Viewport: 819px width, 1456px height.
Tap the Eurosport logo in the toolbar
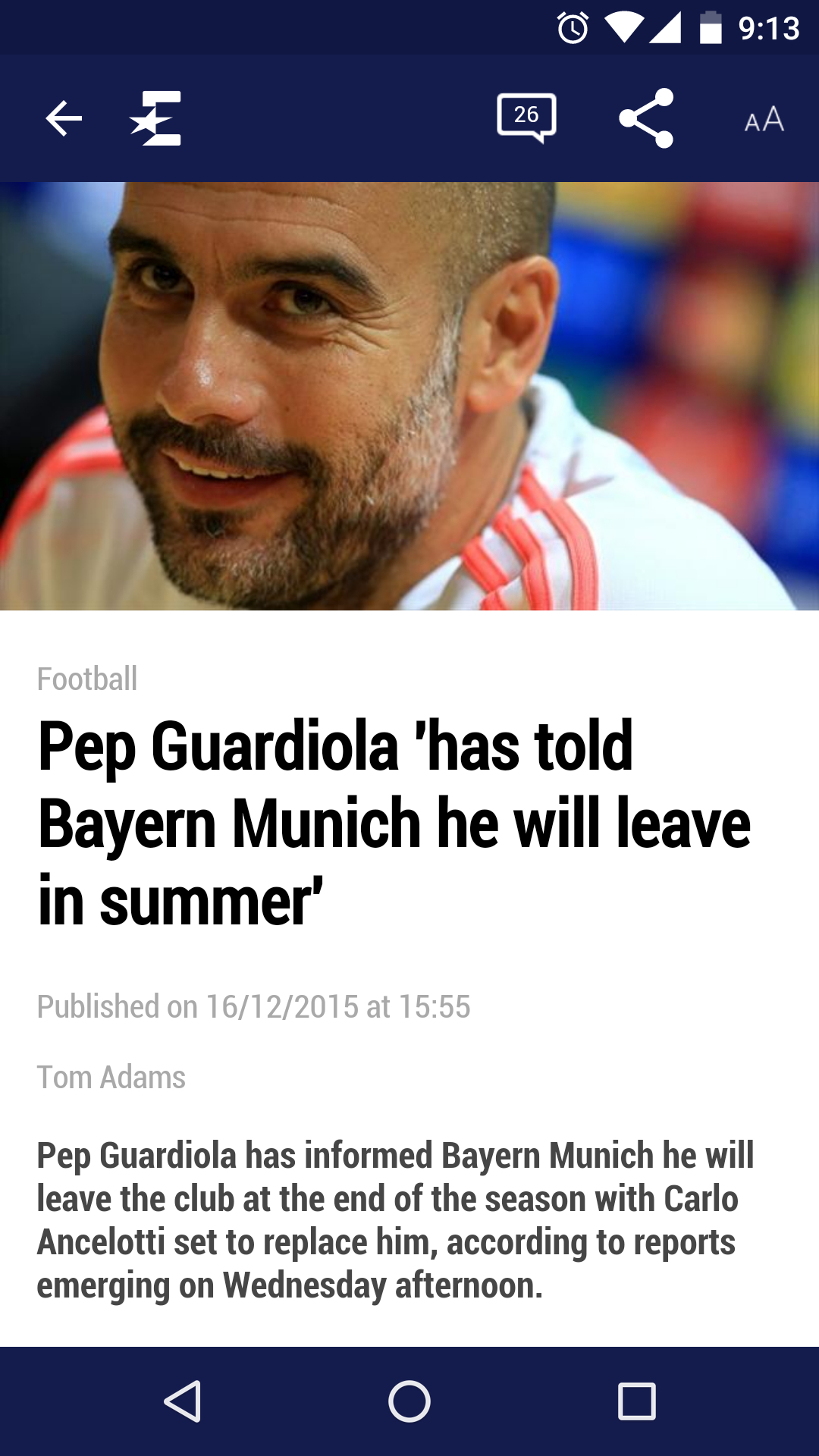tap(156, 118)
